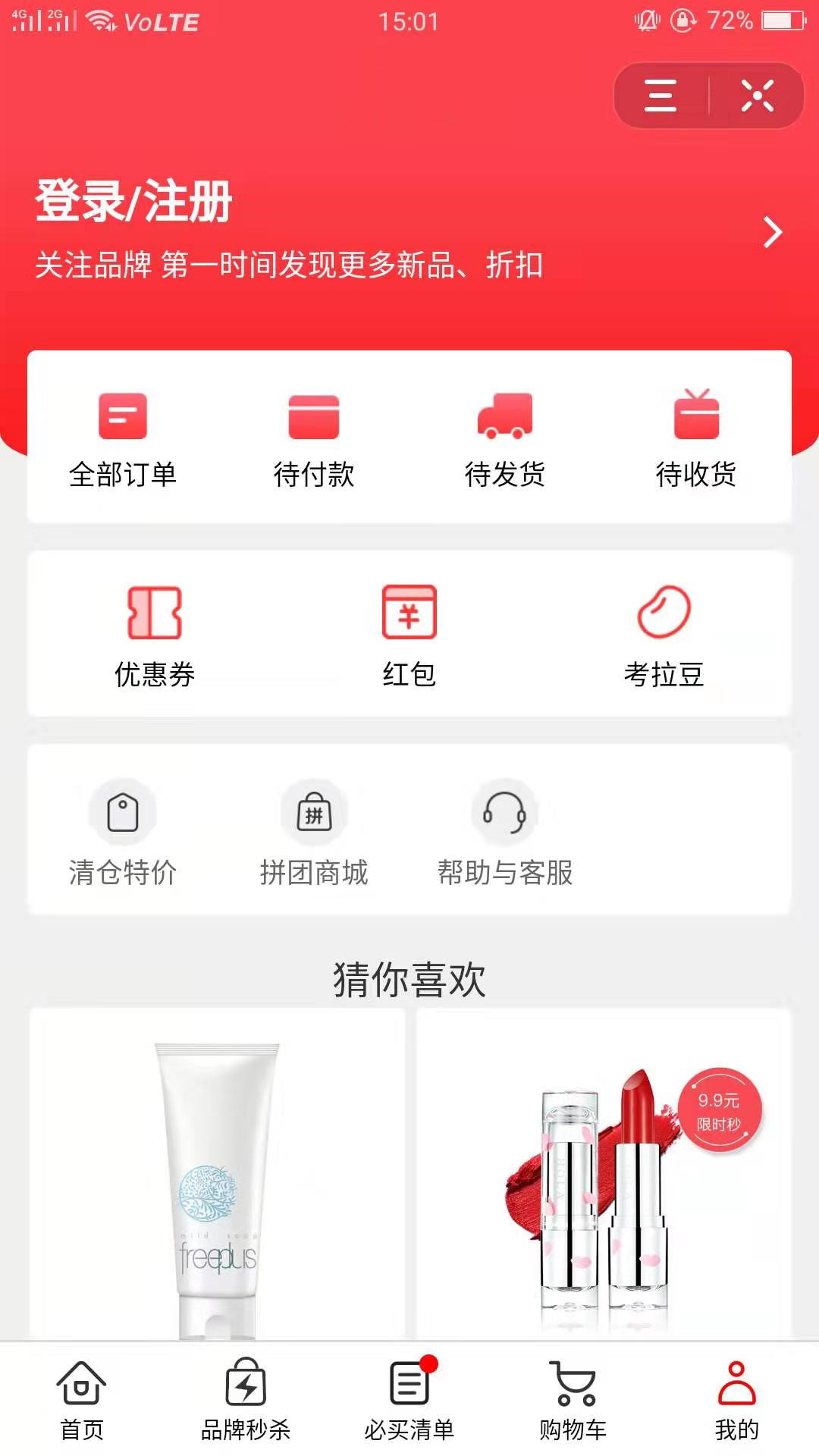819x1456 pixels.
Task: Select the 我的 profile tab
Action: 737,1400
